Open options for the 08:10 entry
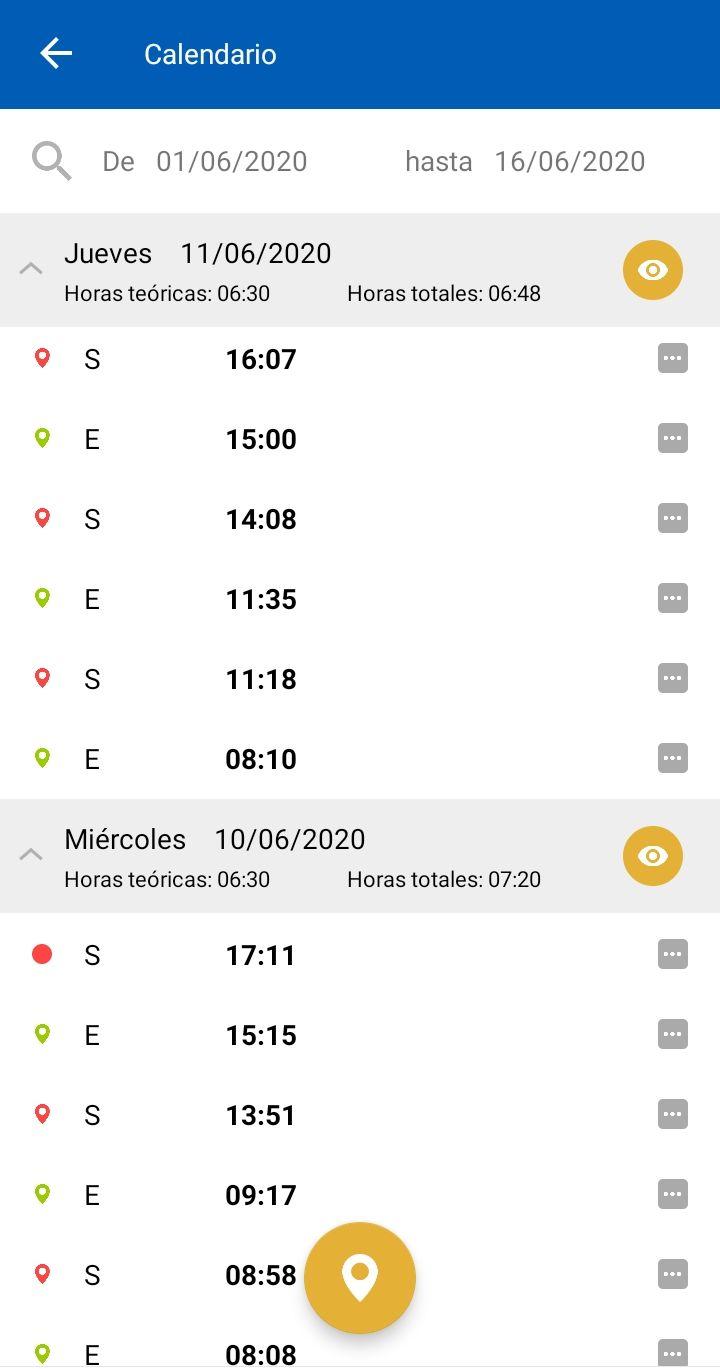 click(673, 758)
